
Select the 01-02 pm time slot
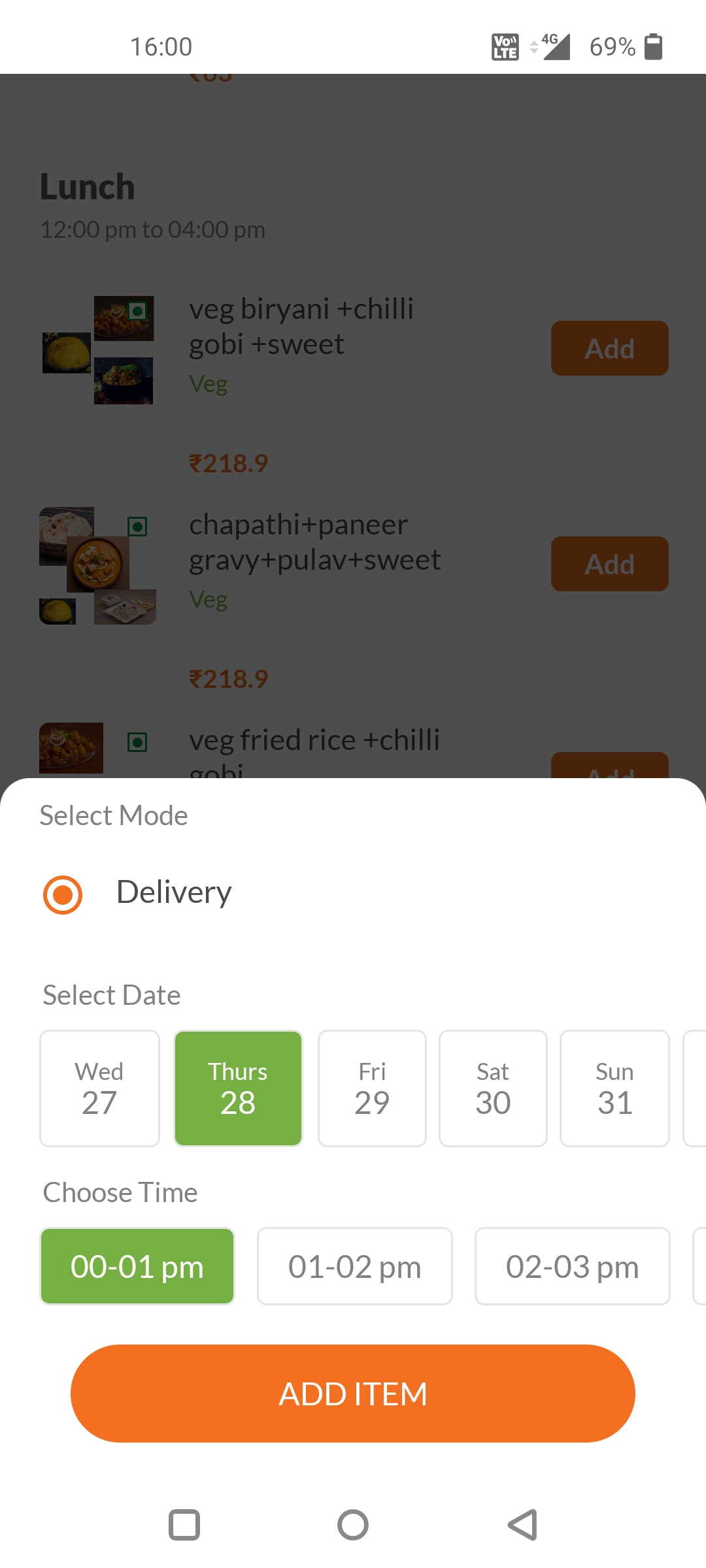point(355,1266)
